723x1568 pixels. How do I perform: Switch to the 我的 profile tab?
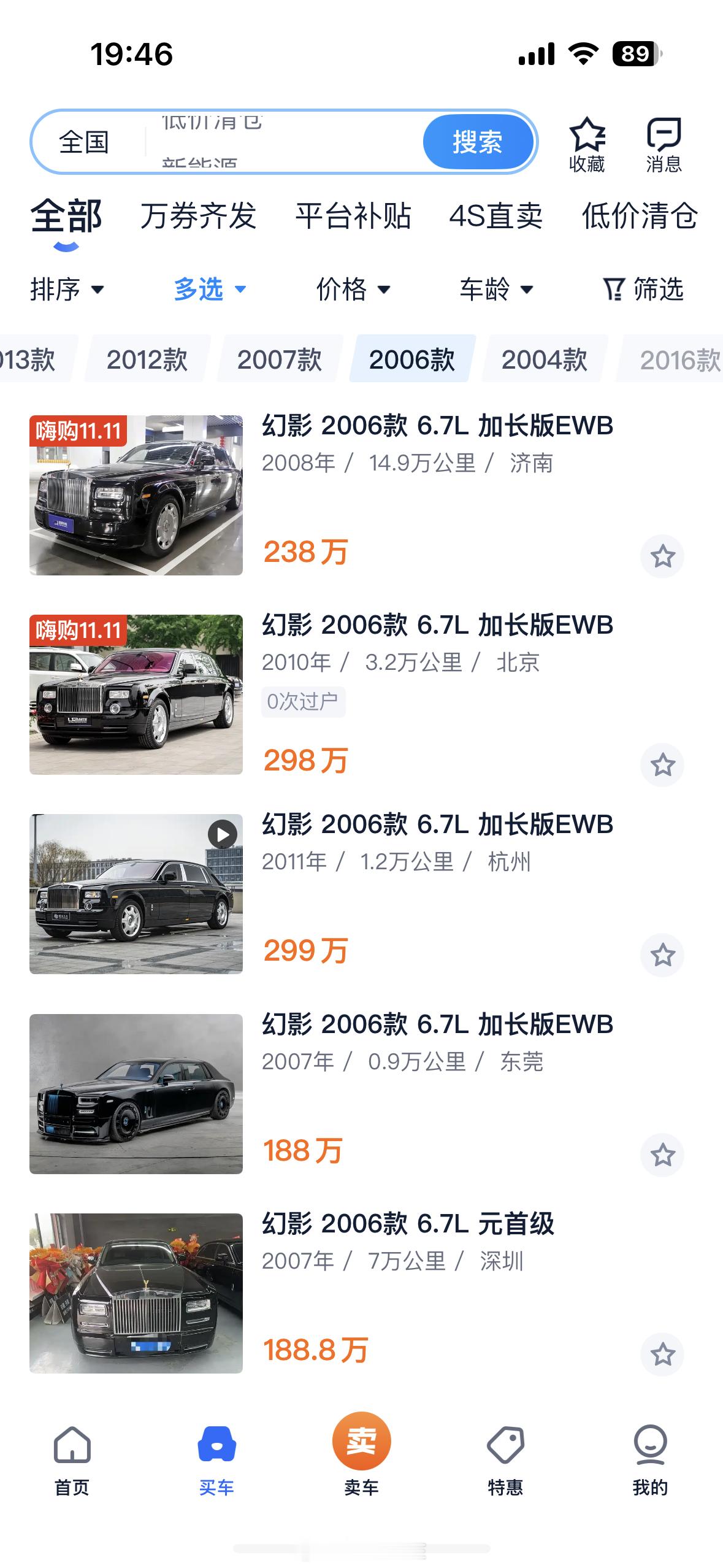pos(650,1461)
